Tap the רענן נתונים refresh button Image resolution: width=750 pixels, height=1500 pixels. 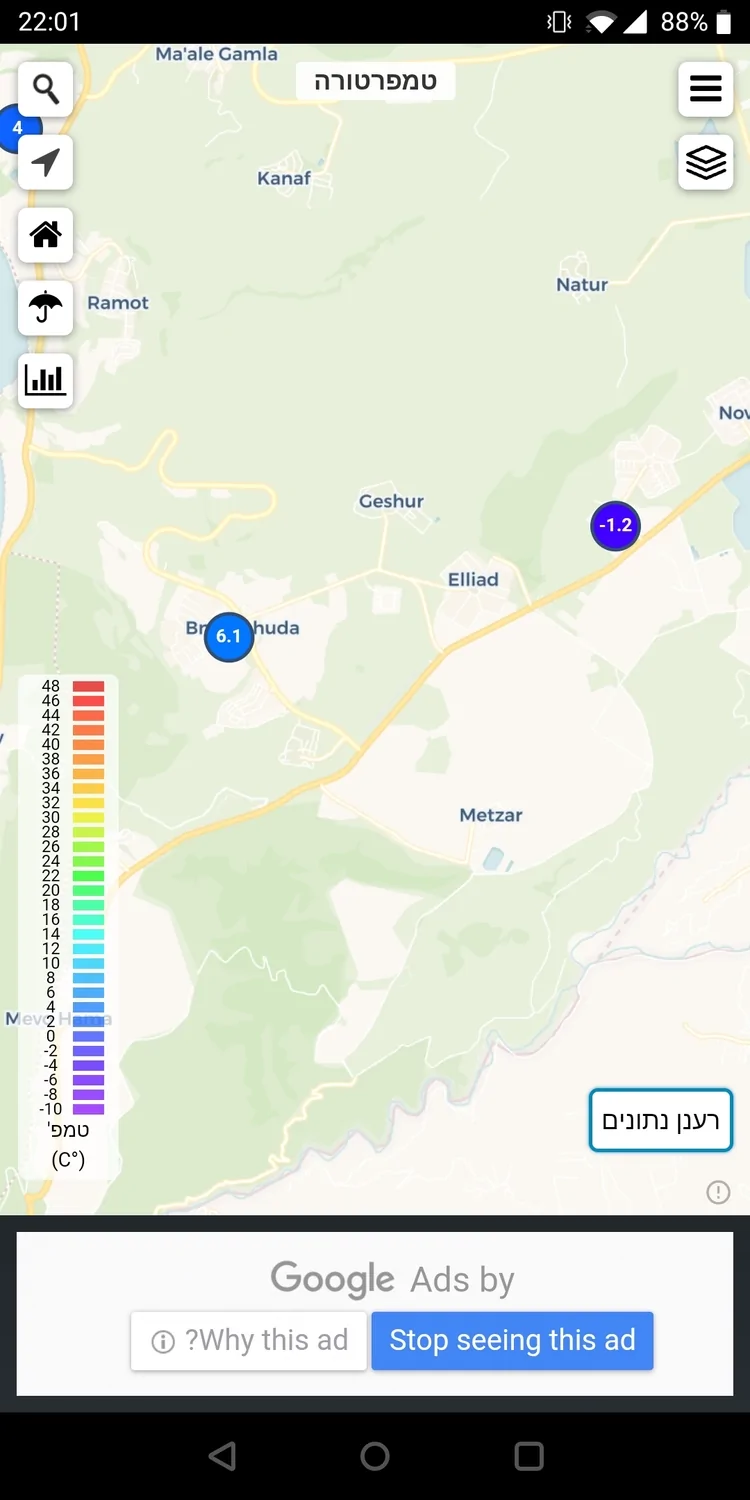[x=661, y=1120]
